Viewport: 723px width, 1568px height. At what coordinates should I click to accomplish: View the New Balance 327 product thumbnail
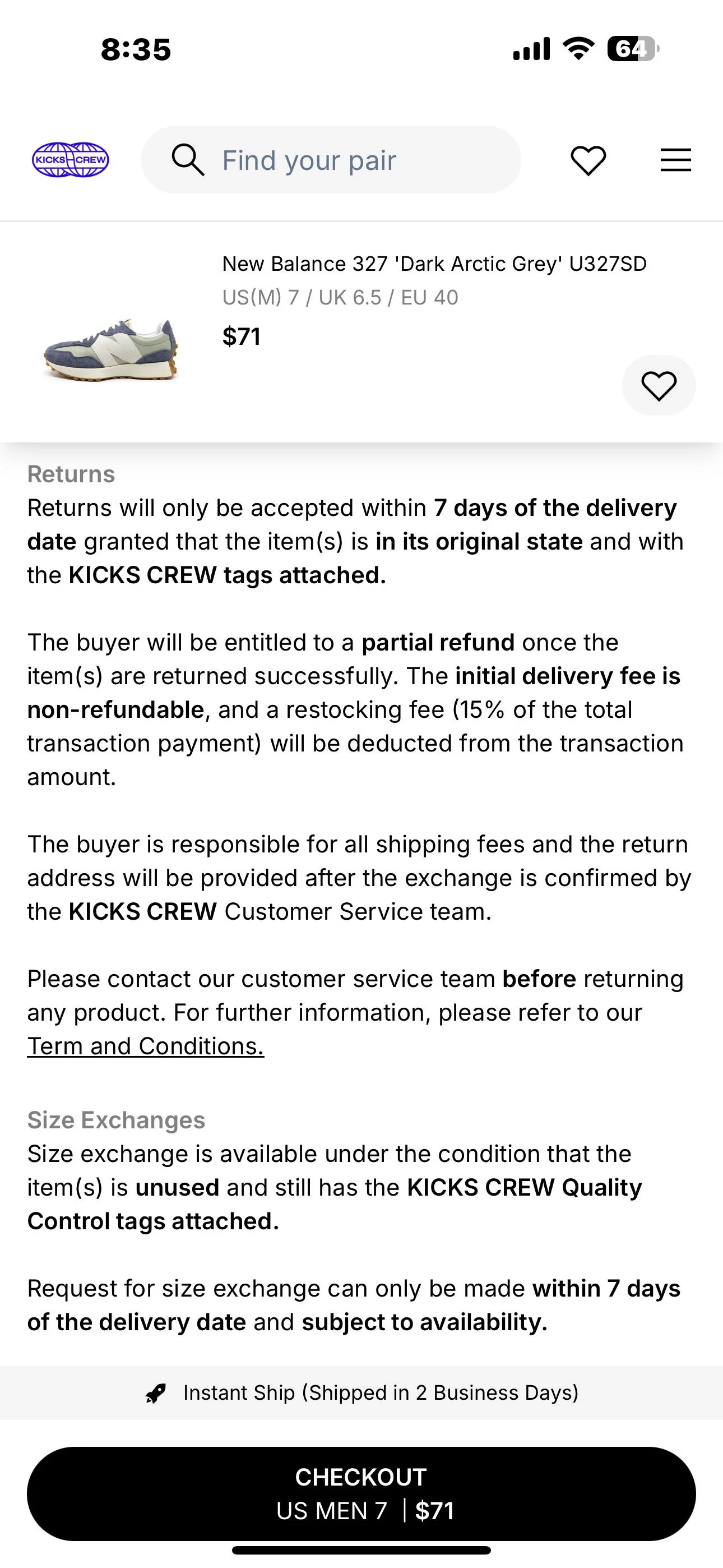tap(111, 348)
